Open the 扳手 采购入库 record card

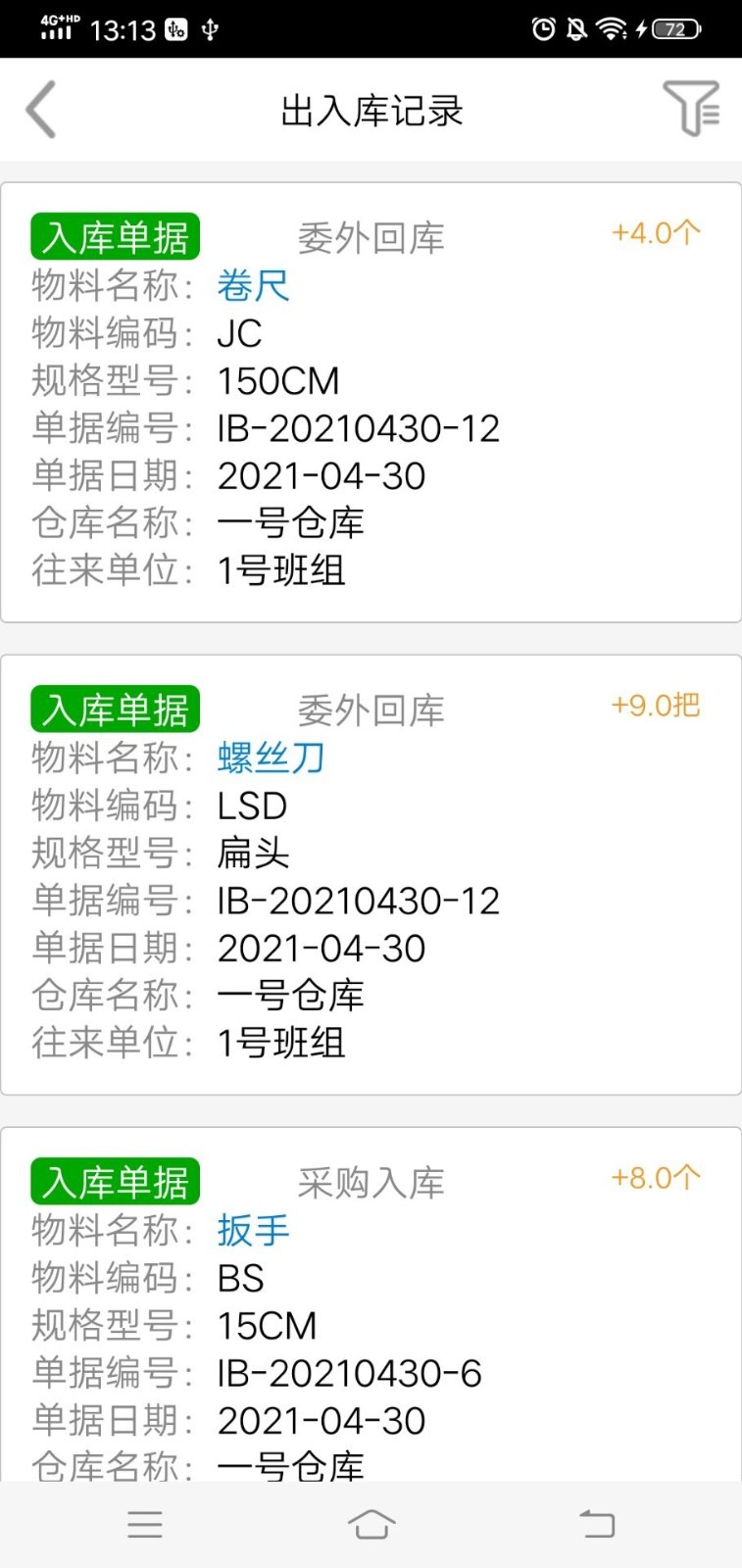click(371, 1303)
